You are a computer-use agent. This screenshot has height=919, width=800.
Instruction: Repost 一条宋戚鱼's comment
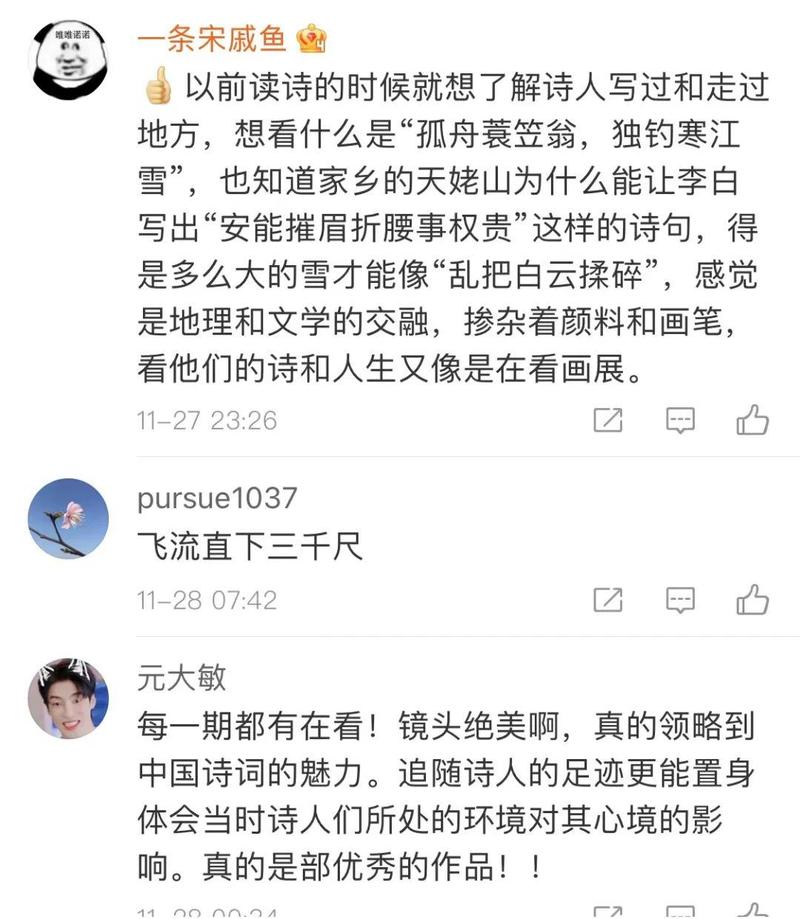pos(607,420)
